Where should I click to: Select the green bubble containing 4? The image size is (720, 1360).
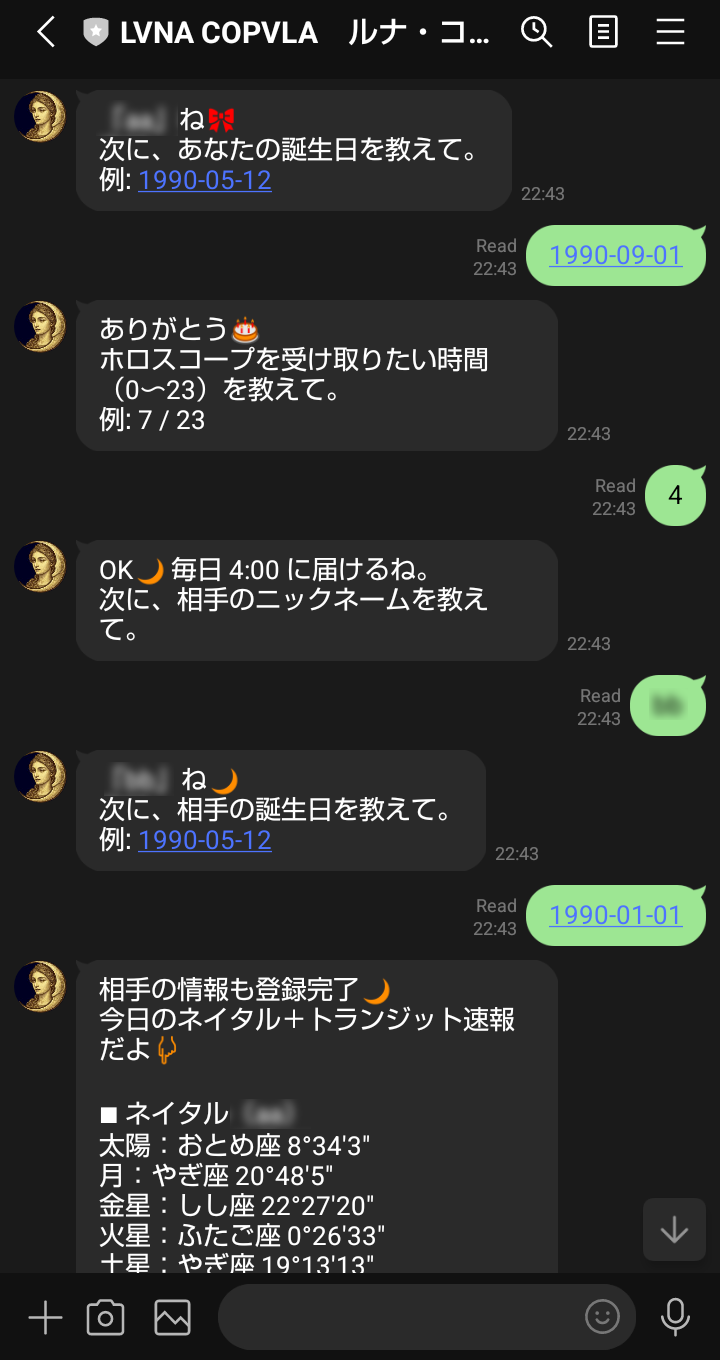click(675, 495)
